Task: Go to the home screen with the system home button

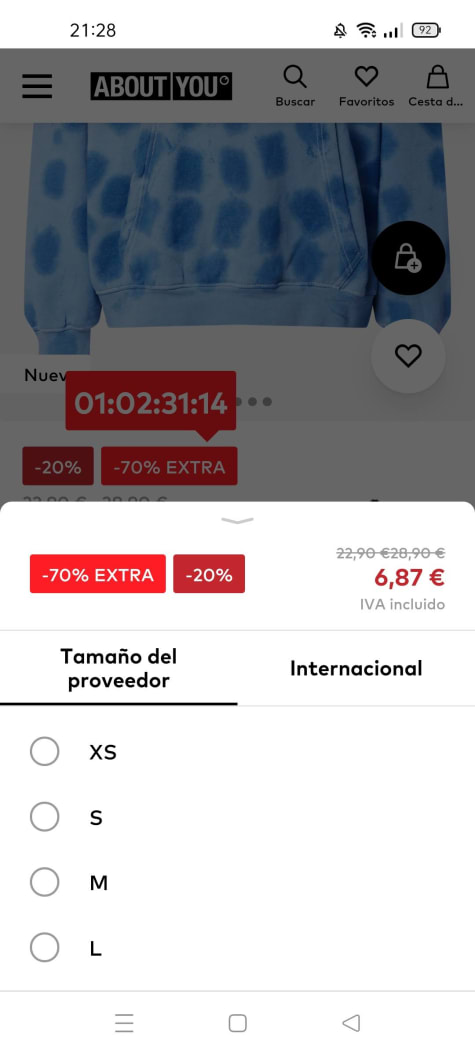Action: (x=237, y=1023)
